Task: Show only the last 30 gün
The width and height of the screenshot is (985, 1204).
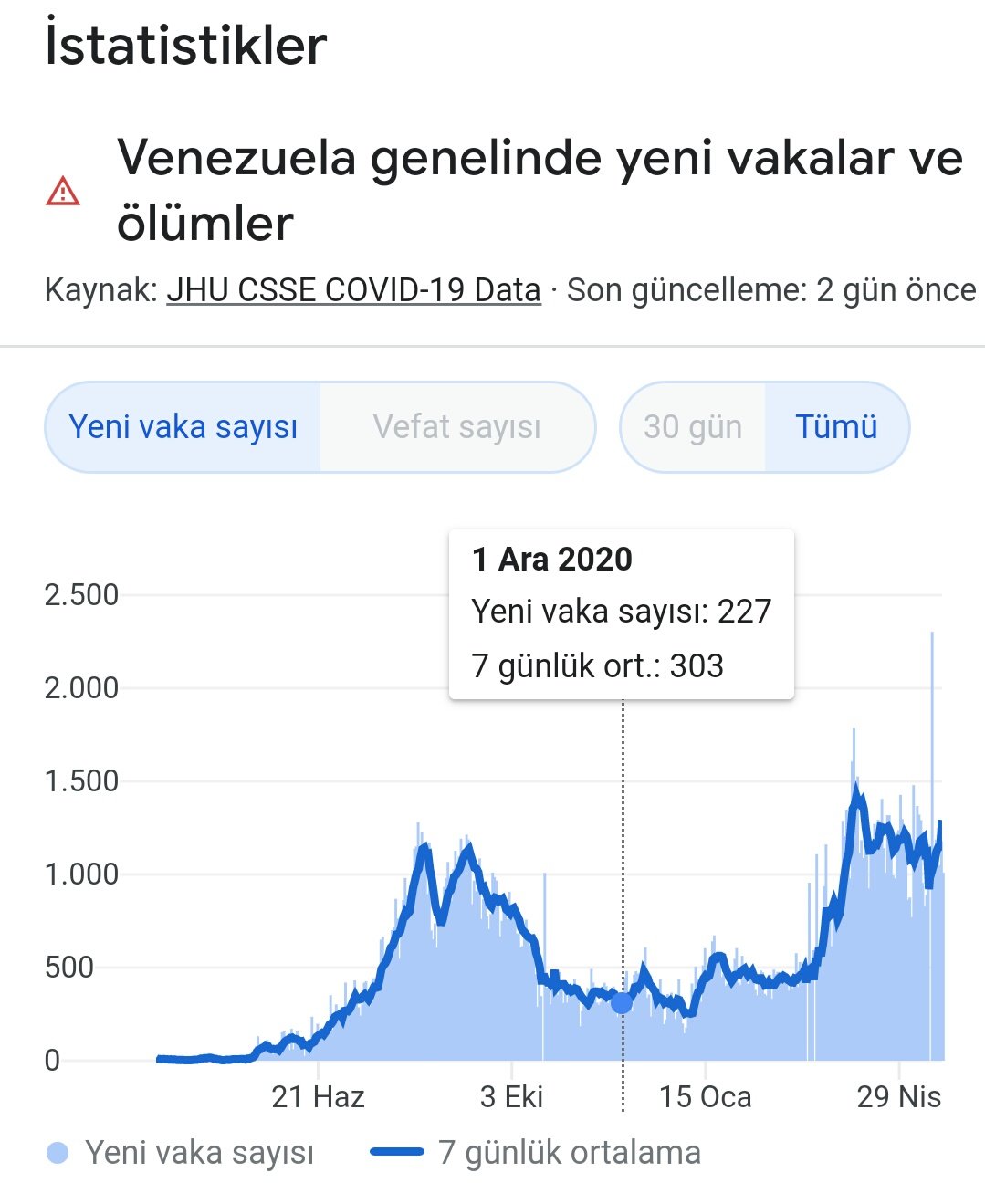Action: click(x=693, y=426)
